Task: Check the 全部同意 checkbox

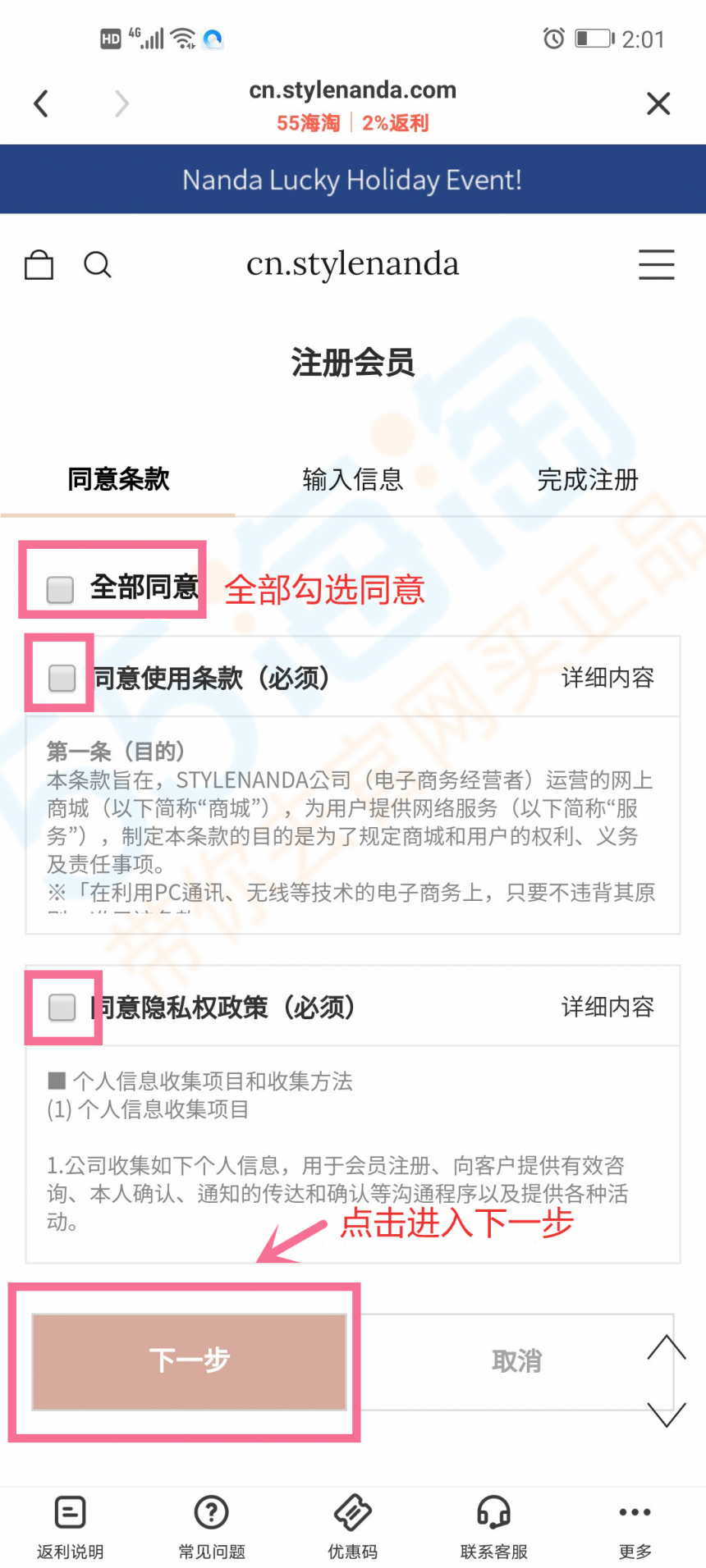Action: (x=60, y=589)
